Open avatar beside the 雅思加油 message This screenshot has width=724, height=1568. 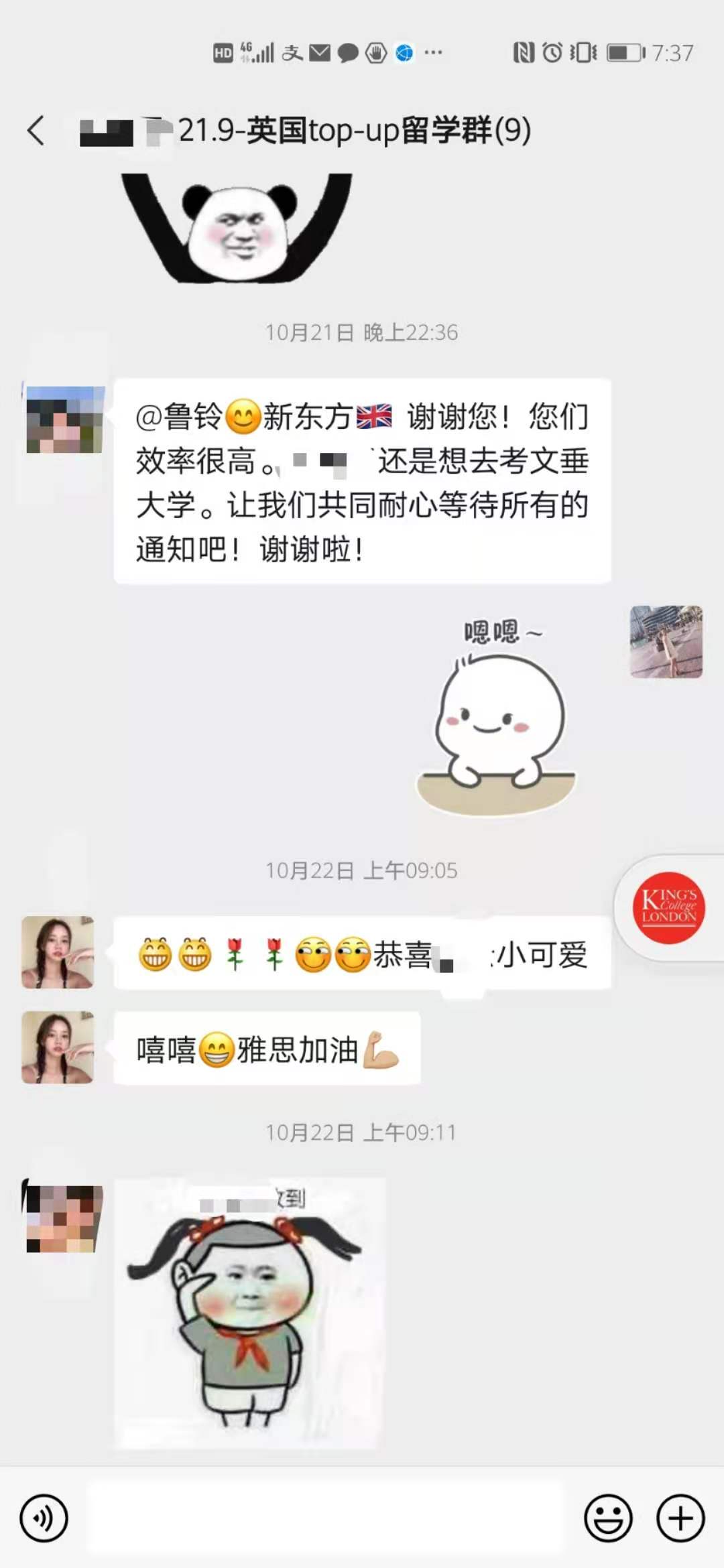point(58,1047)
